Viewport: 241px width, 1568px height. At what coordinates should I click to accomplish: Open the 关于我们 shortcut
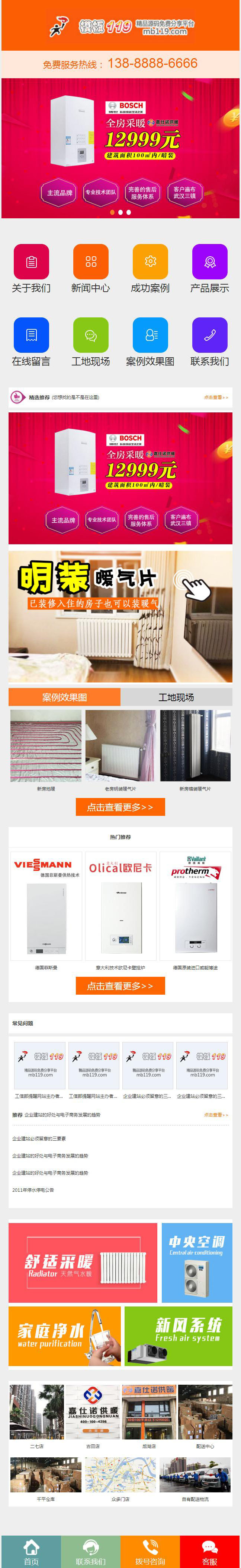[x=31, y=269]
